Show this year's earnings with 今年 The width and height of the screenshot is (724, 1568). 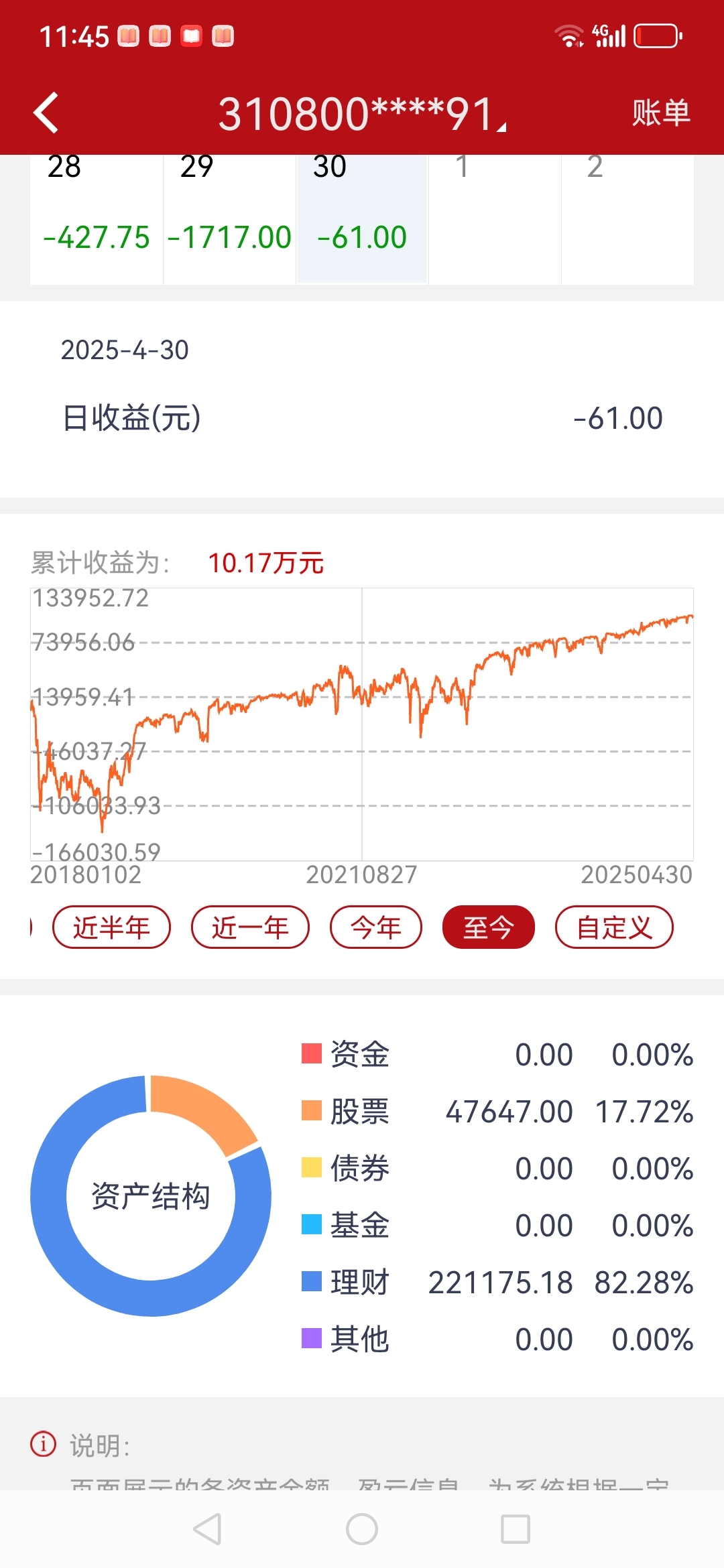[376, 927]
